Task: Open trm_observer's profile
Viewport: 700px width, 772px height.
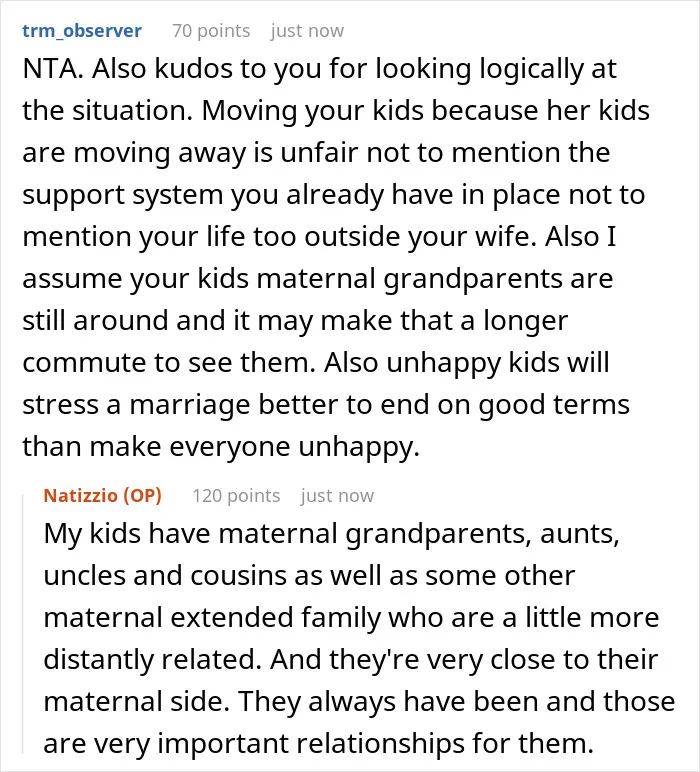Action: click(82, 31)
